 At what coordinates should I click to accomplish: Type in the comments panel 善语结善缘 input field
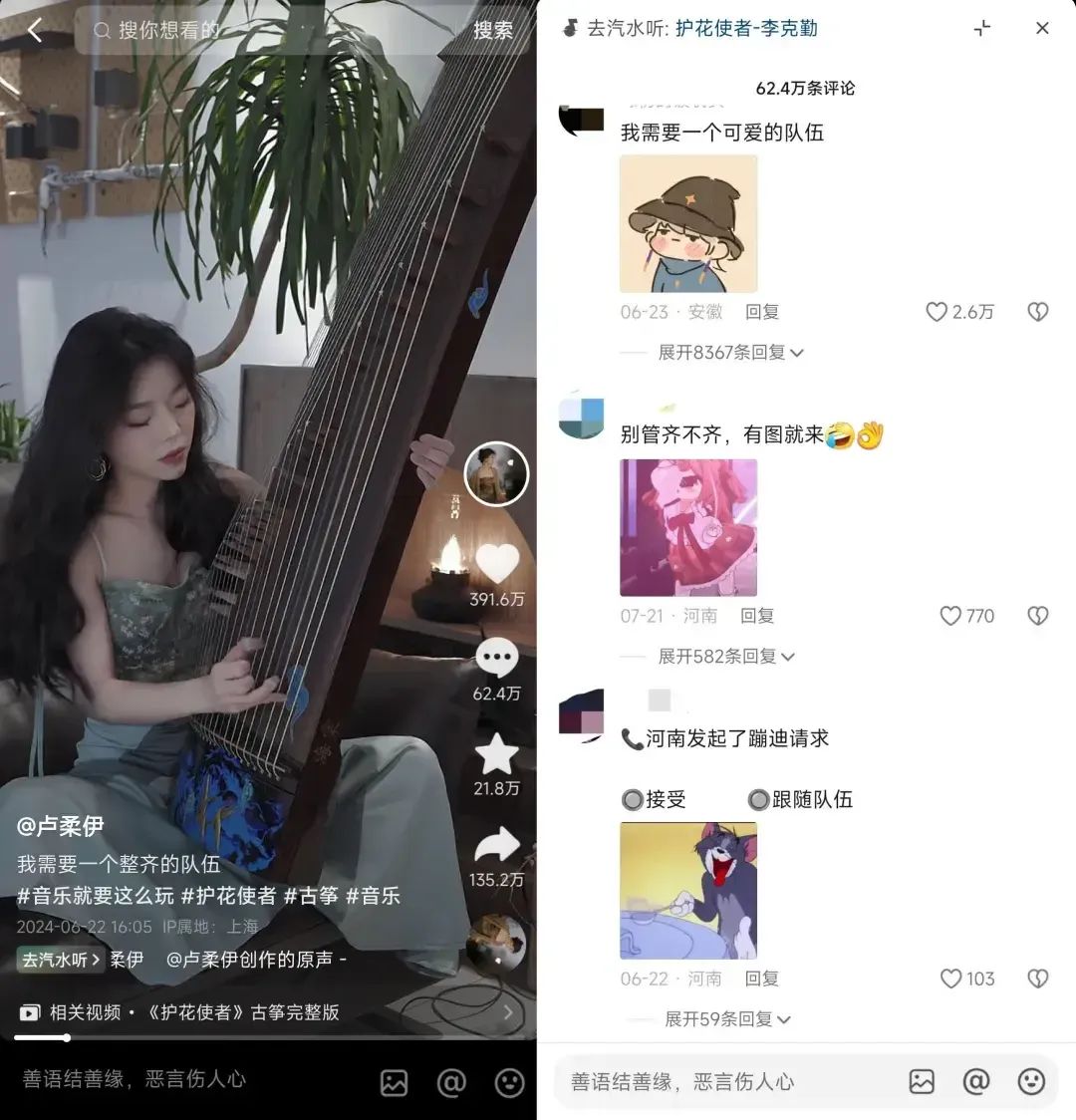(727, 1081)
